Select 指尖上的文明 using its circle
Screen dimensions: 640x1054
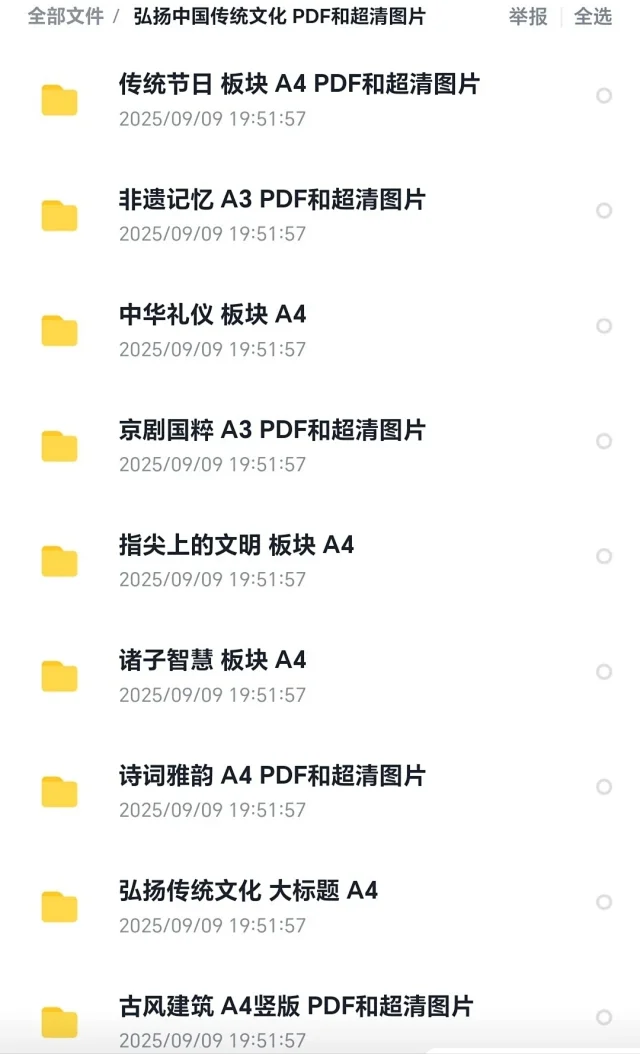(604, 556)
